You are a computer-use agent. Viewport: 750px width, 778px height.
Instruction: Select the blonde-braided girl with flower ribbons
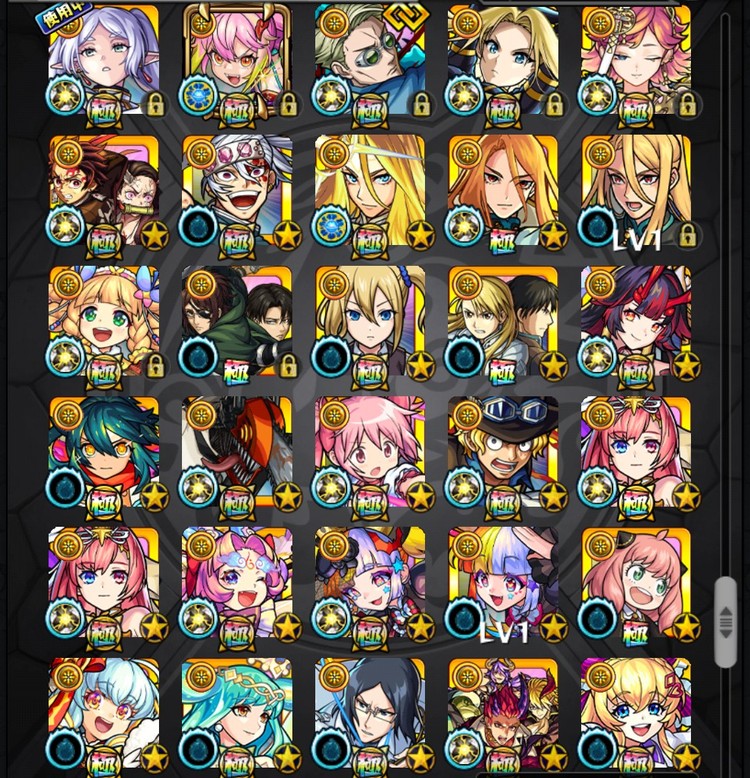(104, 322)
